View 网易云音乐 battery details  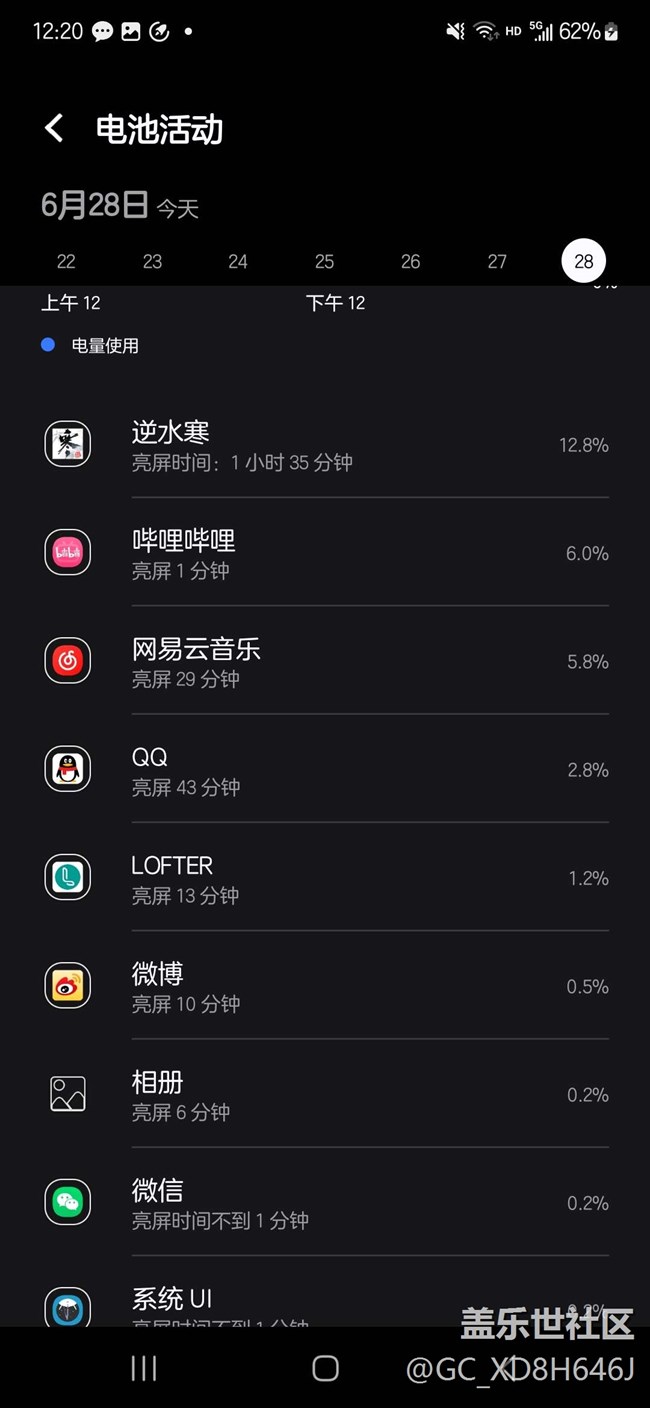click(325, 662)
